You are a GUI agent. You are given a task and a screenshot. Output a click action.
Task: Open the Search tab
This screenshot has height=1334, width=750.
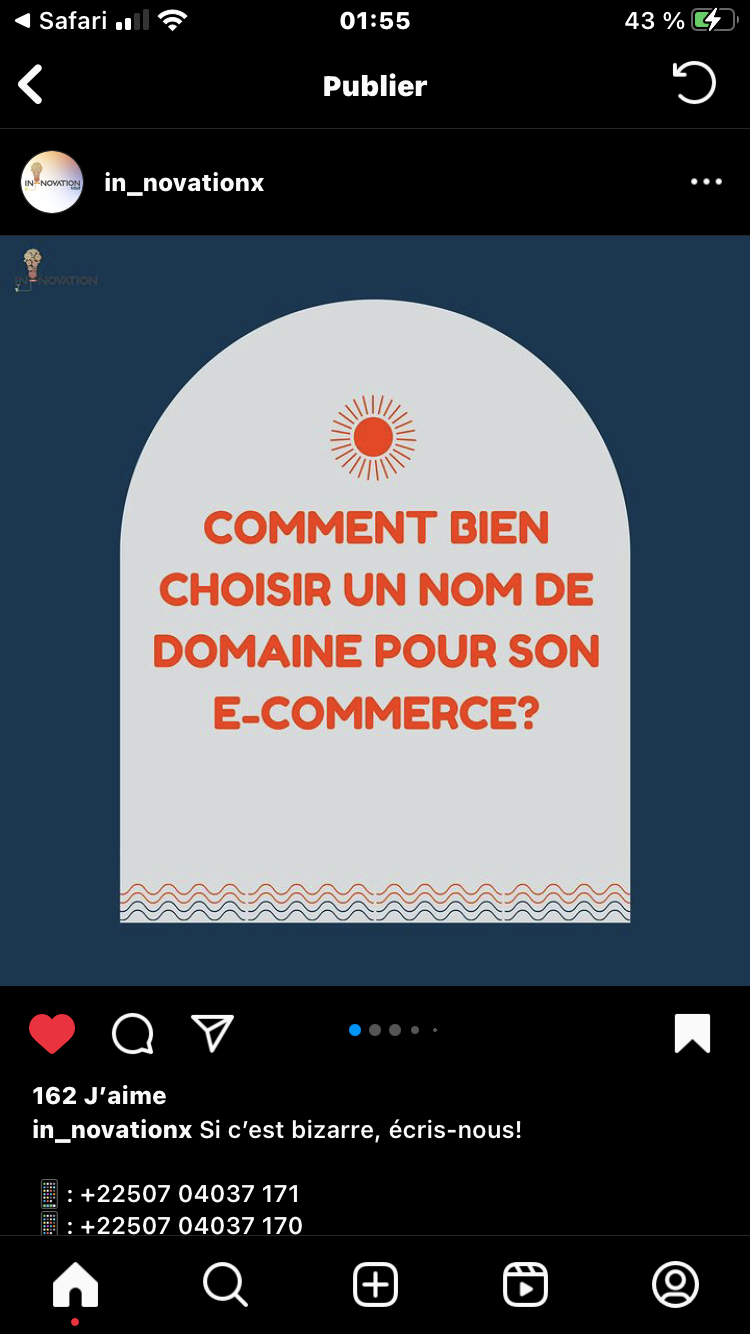[225, 1284]
